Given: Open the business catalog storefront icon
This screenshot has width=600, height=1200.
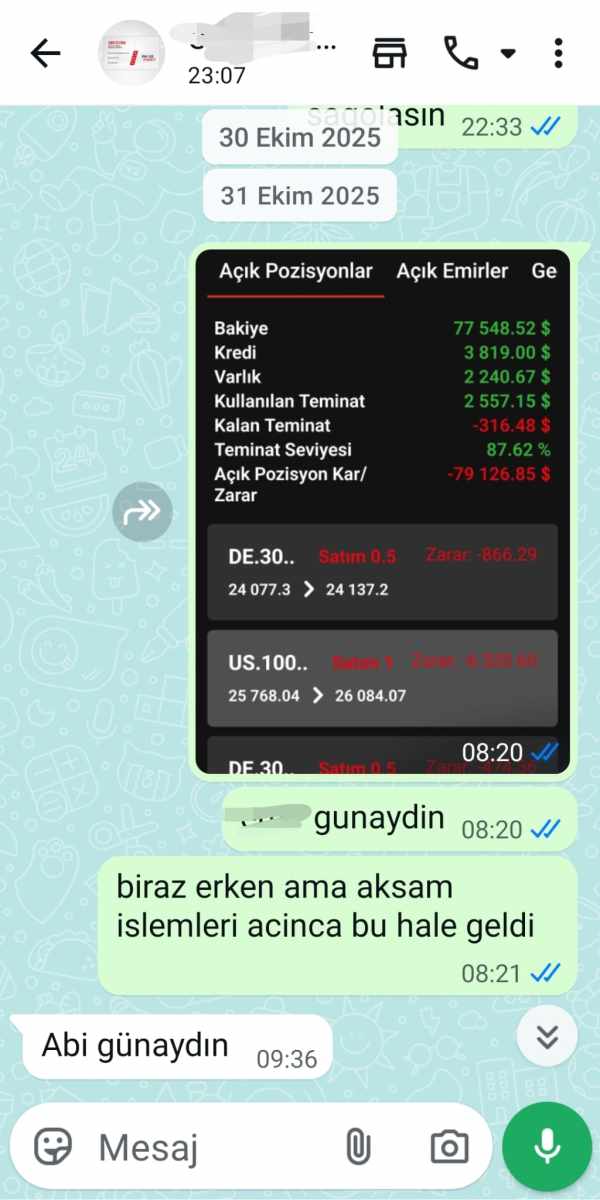Looking at the screenshot, I should 390,53.
